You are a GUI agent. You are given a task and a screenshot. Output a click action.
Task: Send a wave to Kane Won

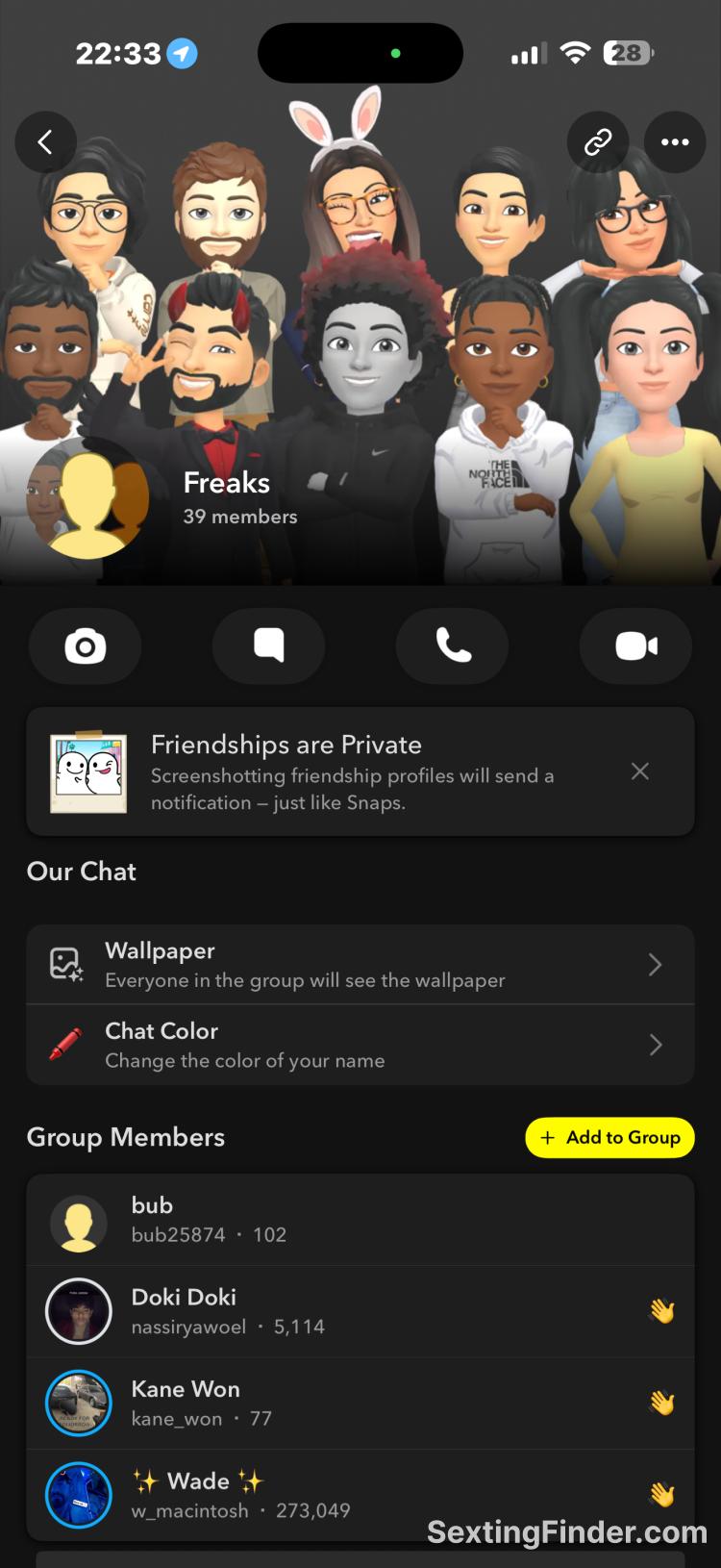point(662,1404)
